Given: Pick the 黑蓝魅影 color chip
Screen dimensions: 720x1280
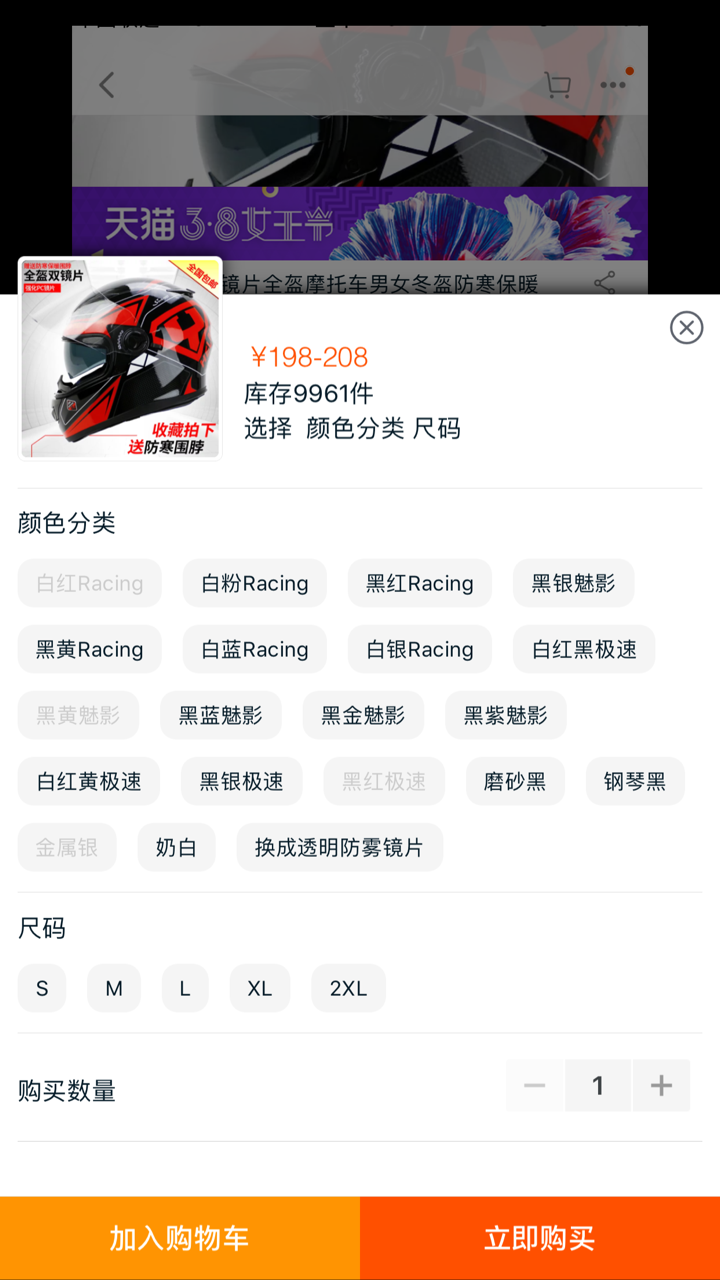Looking at the screenshot, I should (x=220, y=715).
